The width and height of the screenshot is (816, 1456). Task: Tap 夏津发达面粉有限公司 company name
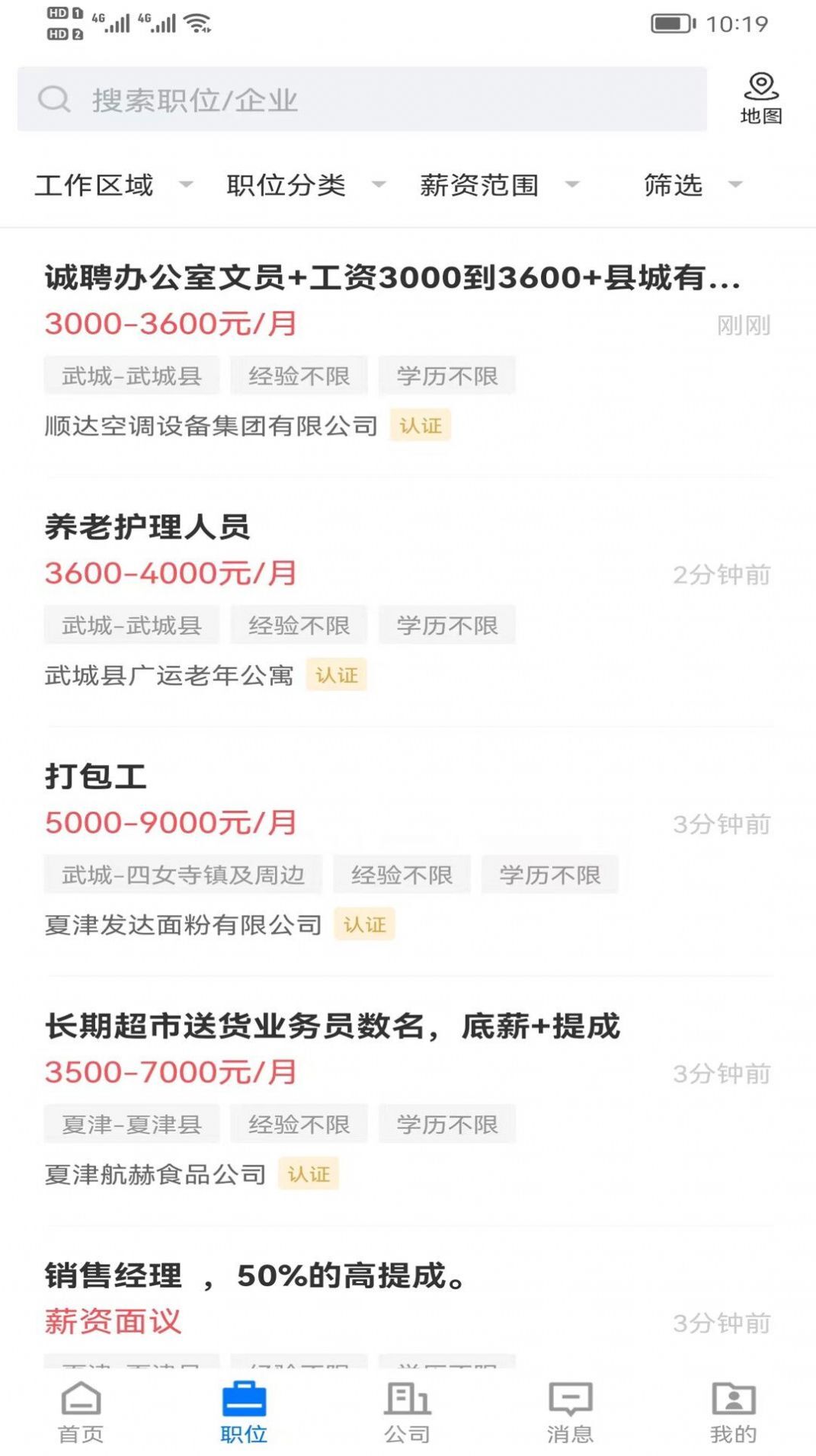click(183, 924)
